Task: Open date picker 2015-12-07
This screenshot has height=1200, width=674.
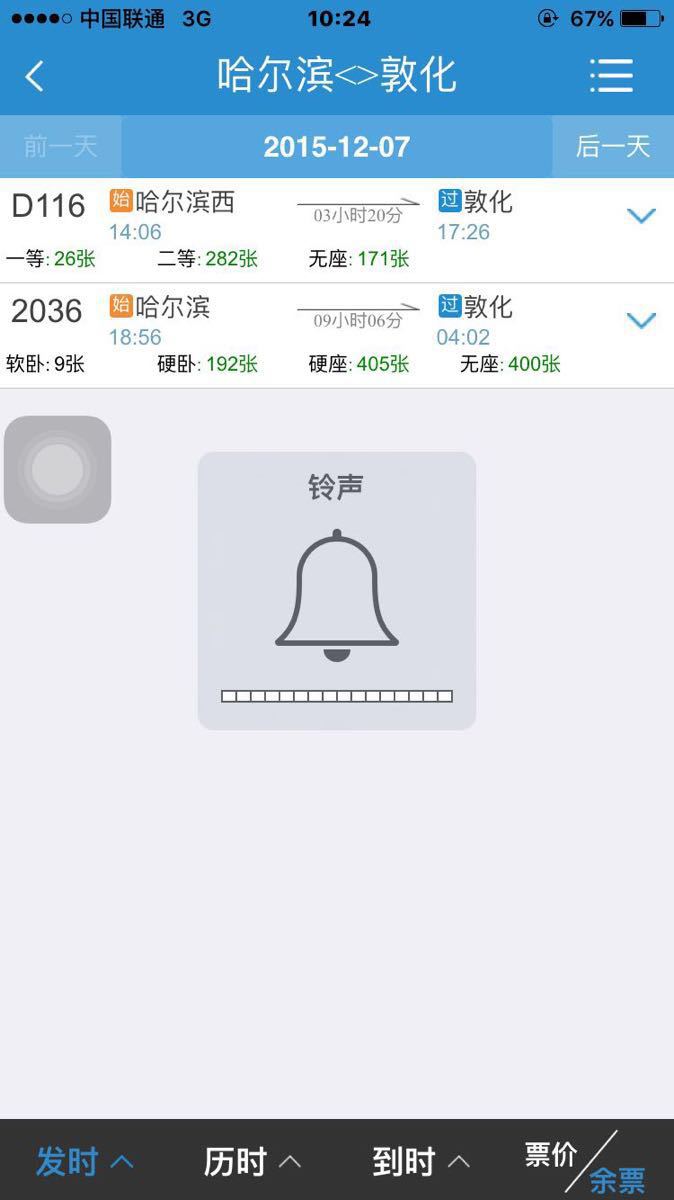Action: click(337, 147)
